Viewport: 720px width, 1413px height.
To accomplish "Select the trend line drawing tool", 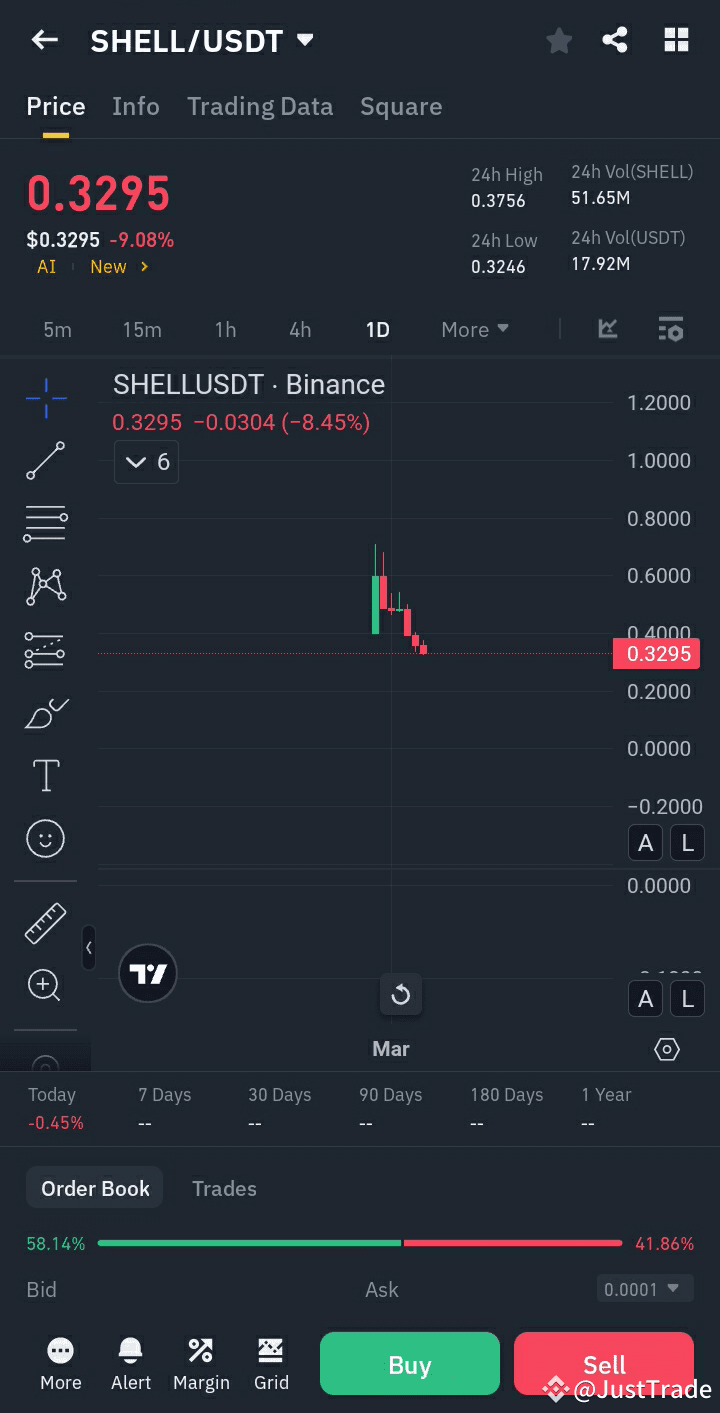I will (45, 461).
